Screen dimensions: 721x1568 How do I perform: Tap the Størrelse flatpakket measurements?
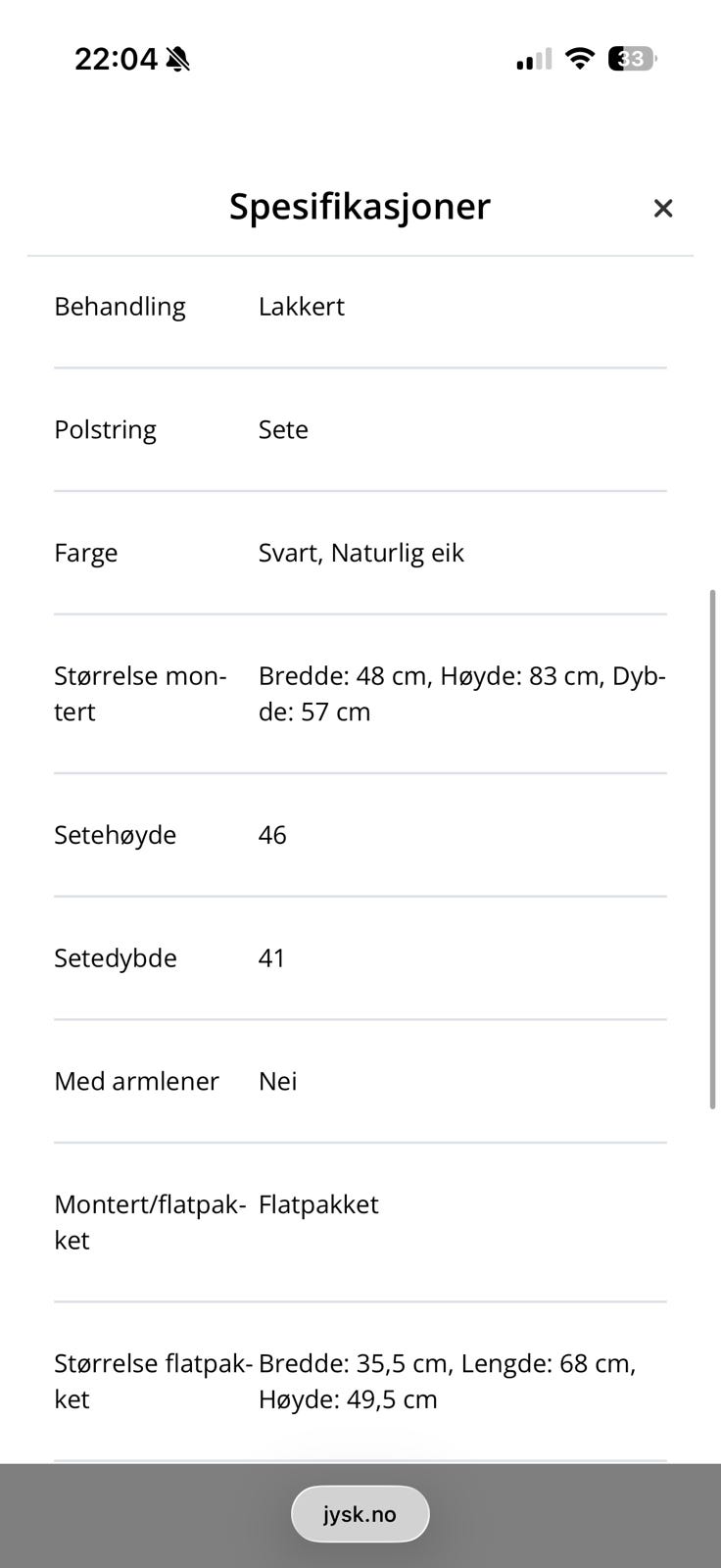click(446, 1381)
